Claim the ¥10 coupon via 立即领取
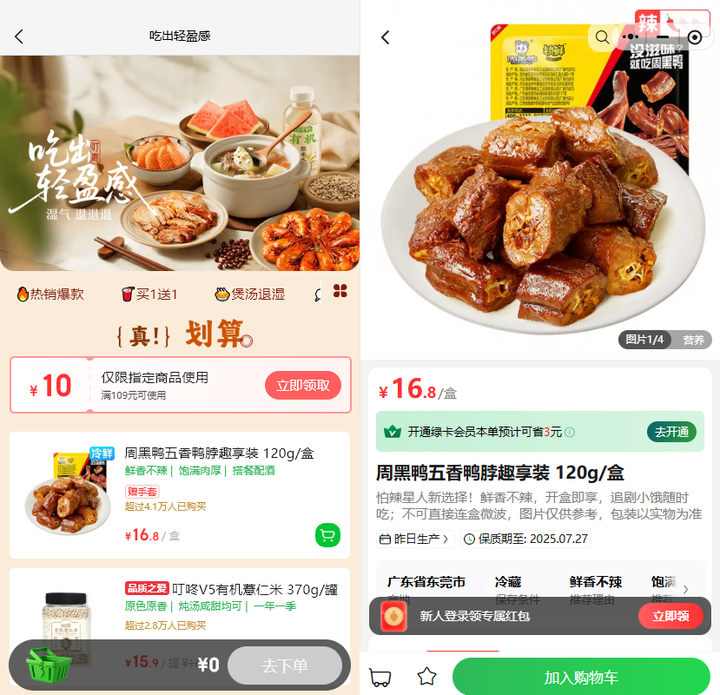Image resolution: width=720 pixels, height=695 pixels. [303, 385]
